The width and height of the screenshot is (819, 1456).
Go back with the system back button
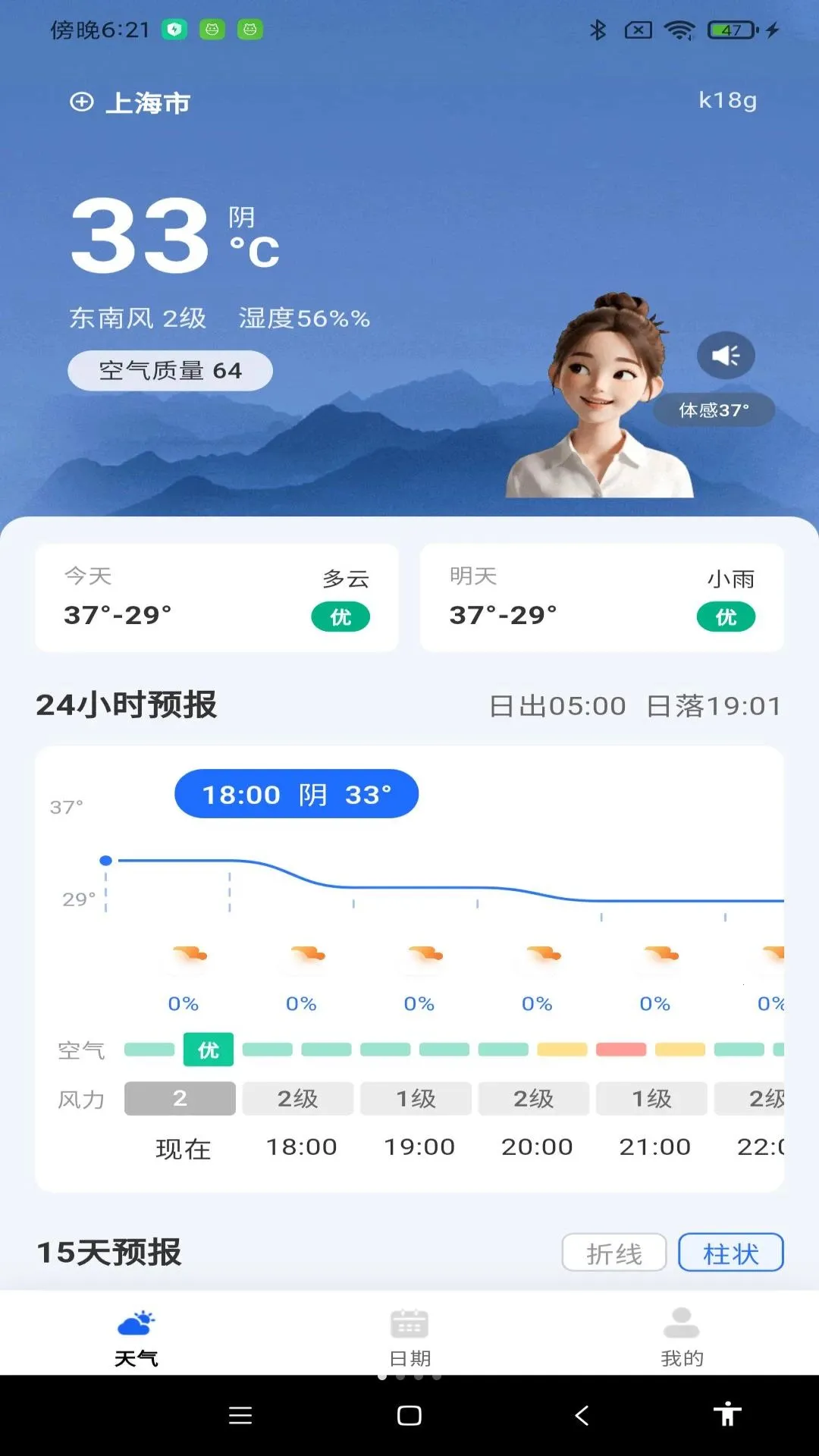click(x=582, y=1415)
